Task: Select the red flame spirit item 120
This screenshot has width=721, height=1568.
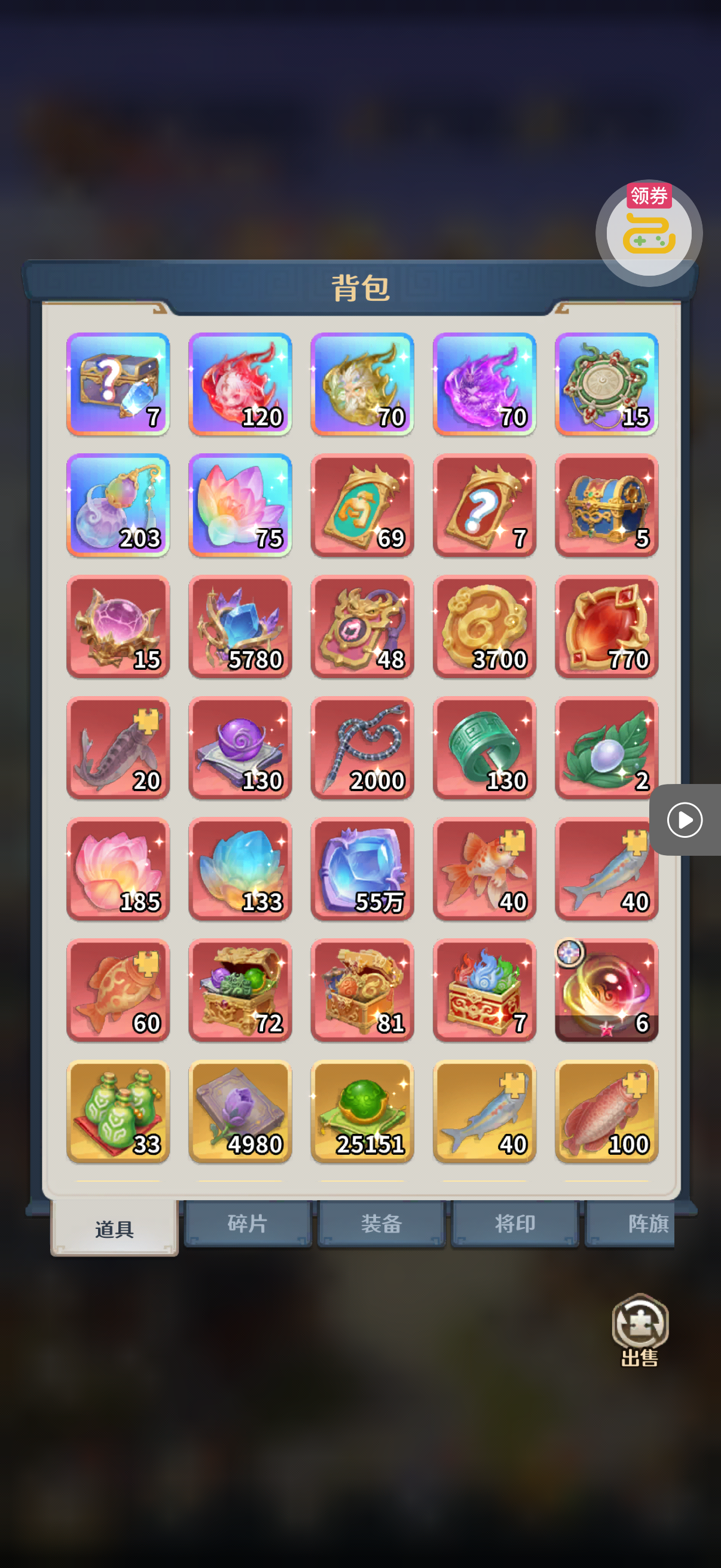Action: click(240, 383)
